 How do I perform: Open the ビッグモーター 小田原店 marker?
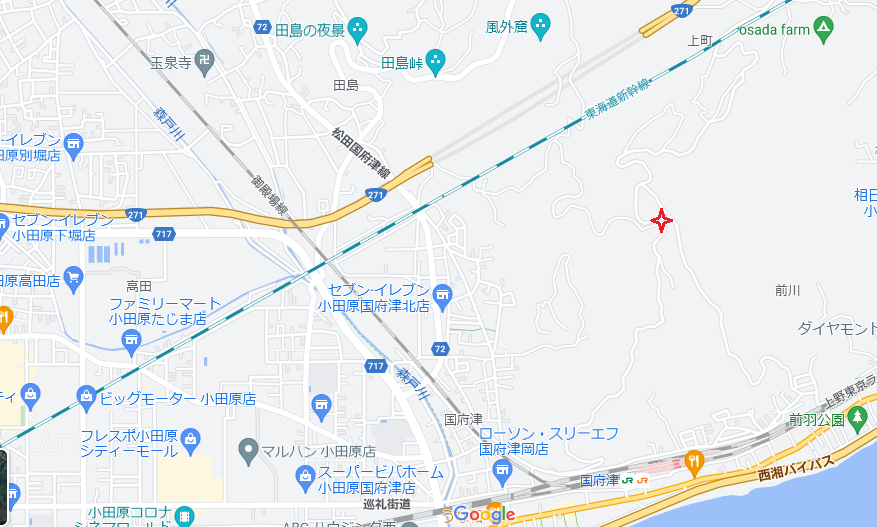coord(85,397)
